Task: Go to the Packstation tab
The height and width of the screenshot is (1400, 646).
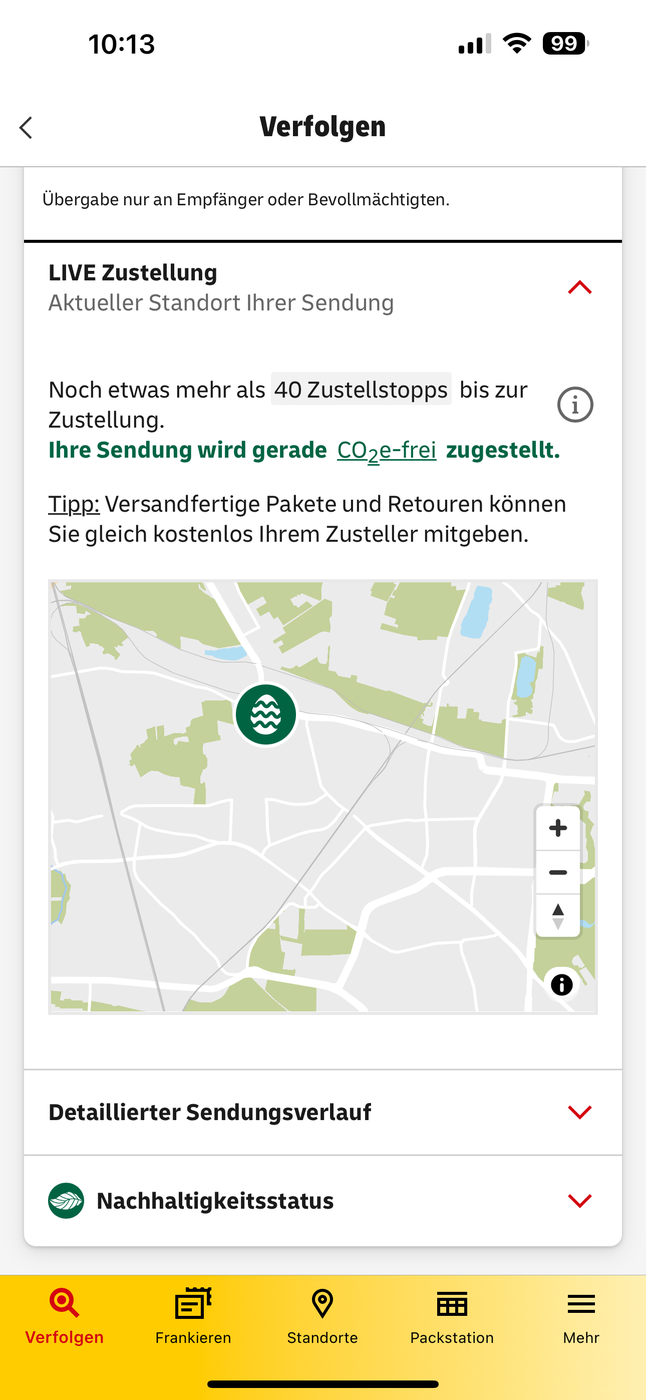Action: [x=452, y=1317]
